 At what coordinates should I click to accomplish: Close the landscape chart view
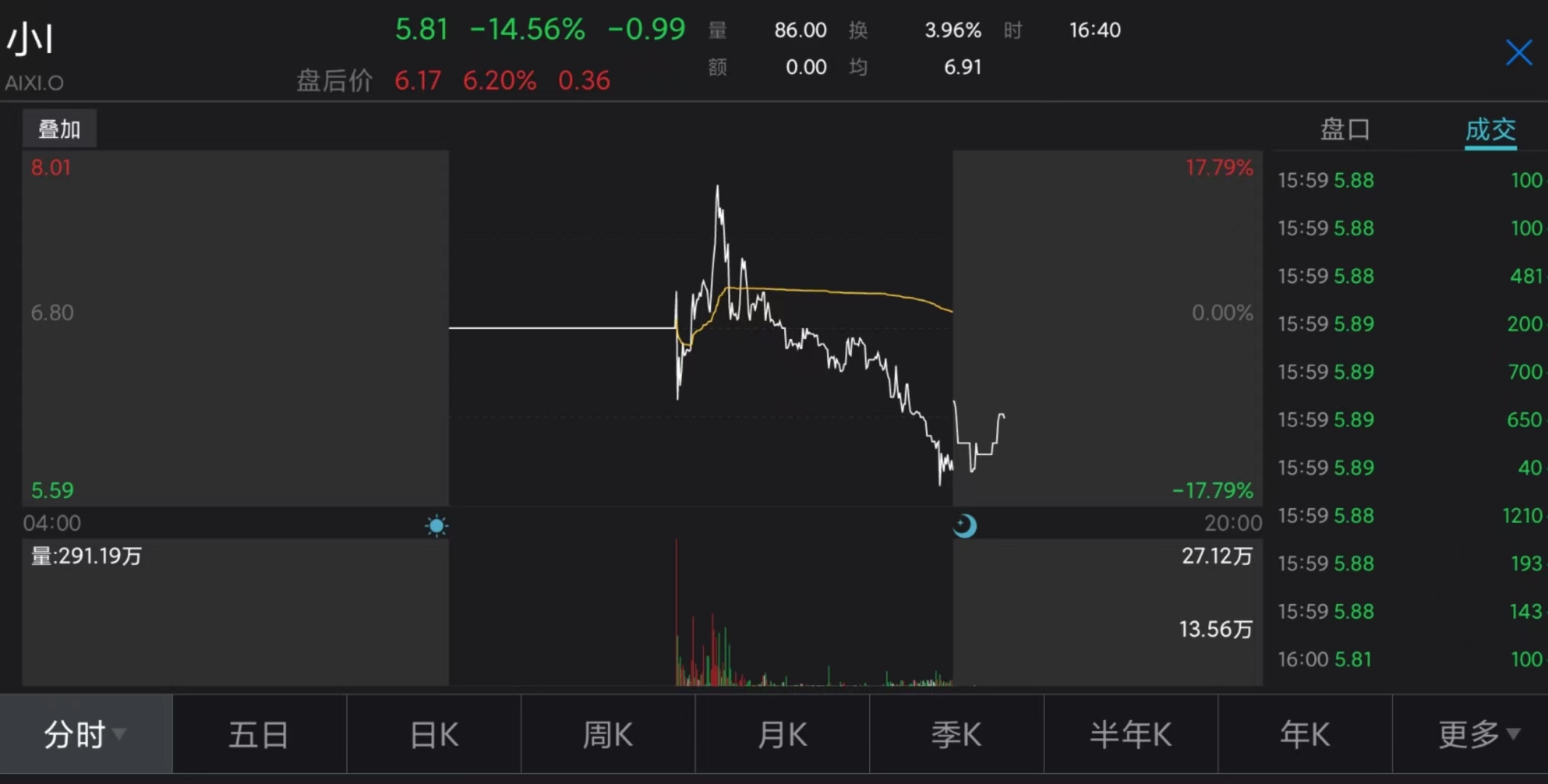click(1518, 53)
